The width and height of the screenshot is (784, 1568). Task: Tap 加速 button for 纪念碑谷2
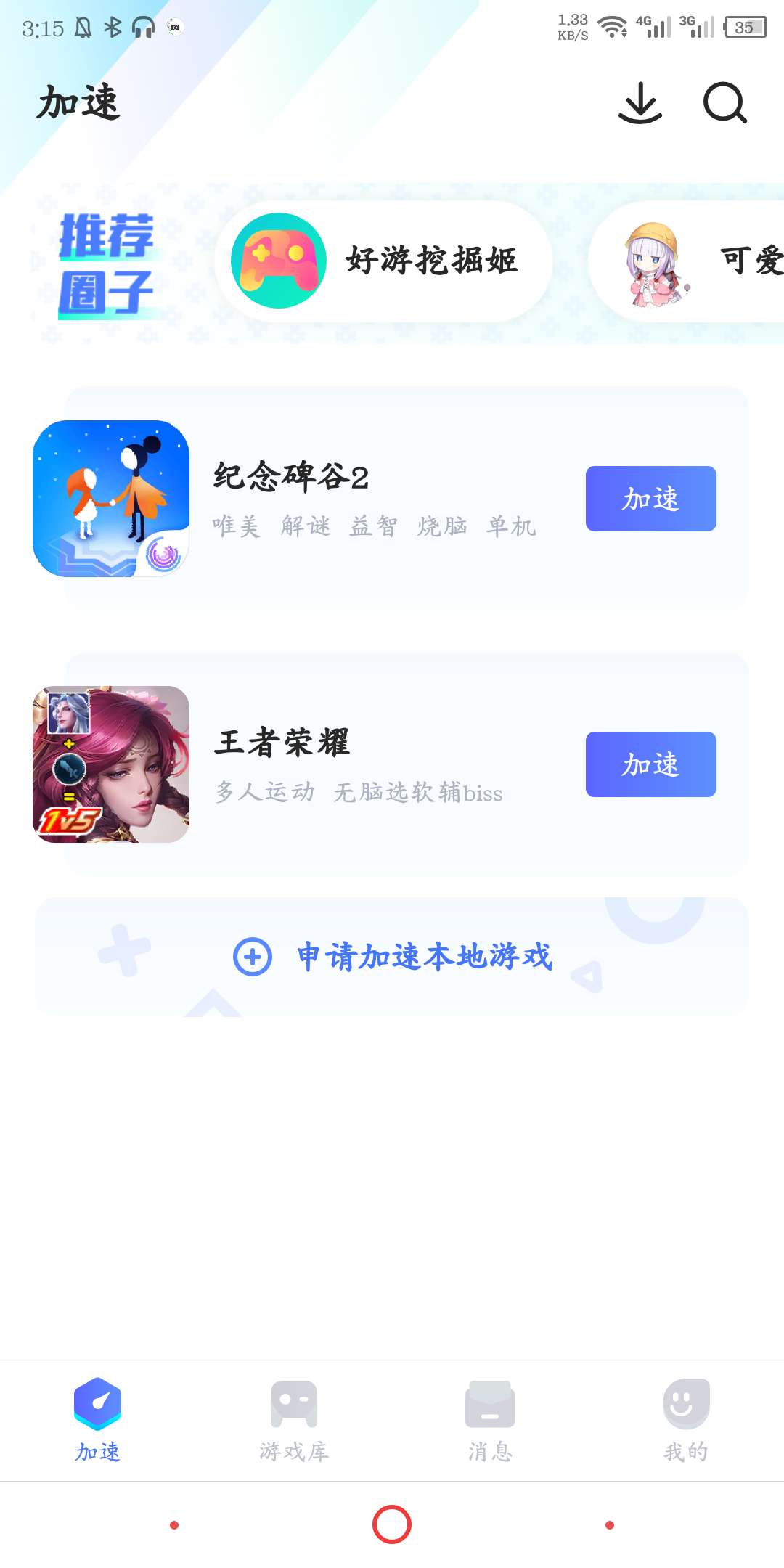(x=650, y=499)
